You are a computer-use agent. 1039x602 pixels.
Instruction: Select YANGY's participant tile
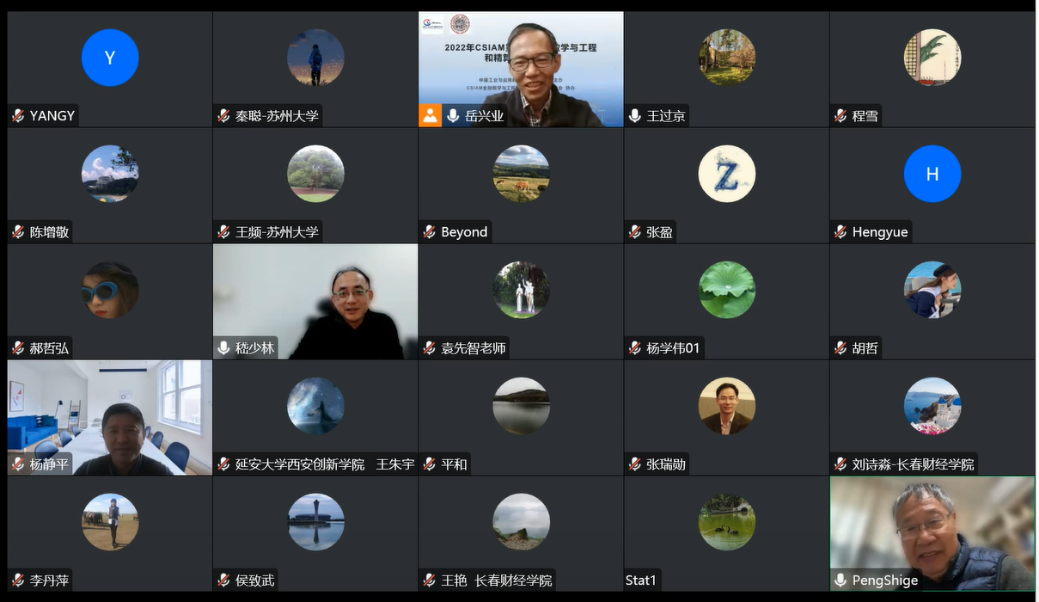[109, 68]
